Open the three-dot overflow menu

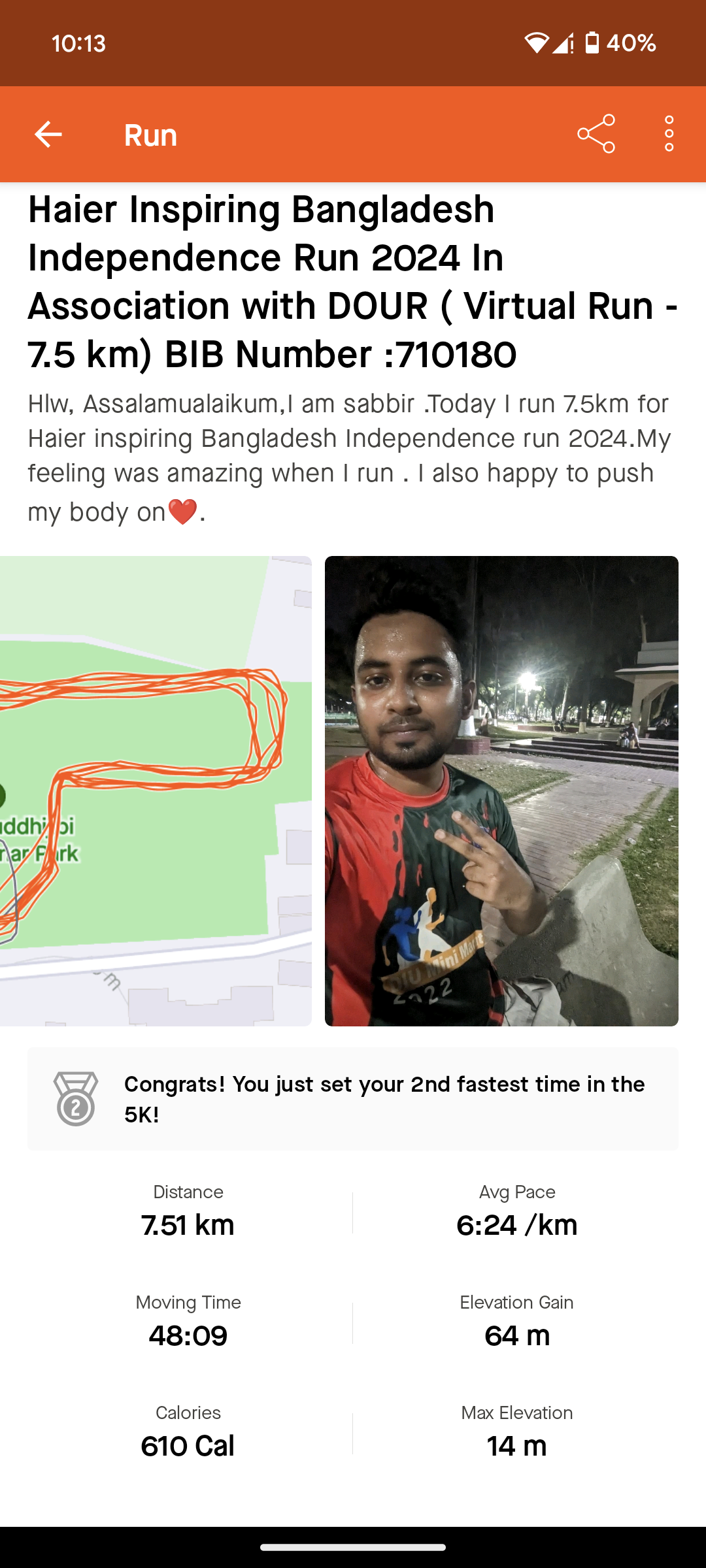point(669,134)
